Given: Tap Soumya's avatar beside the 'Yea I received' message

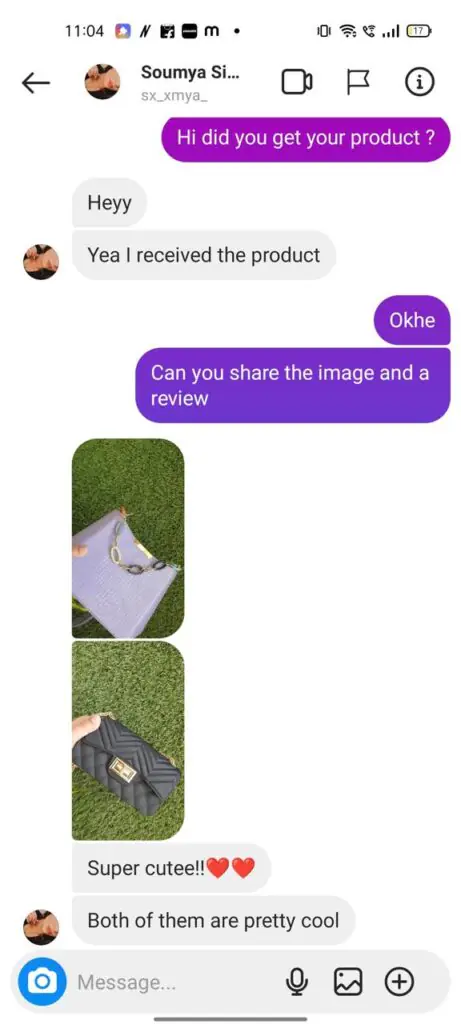Looking at the screenshot, I should coord(41,262).
